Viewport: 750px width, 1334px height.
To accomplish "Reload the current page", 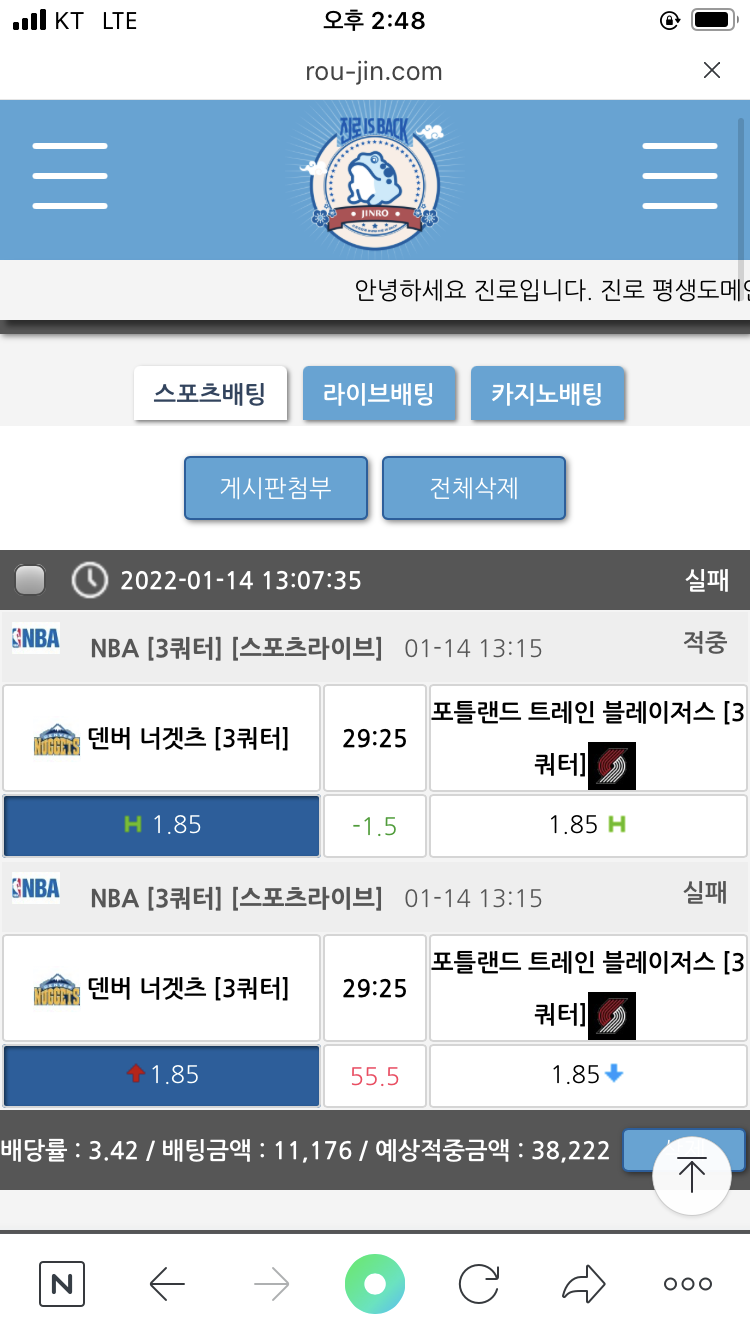I will tap(479, 1284).
